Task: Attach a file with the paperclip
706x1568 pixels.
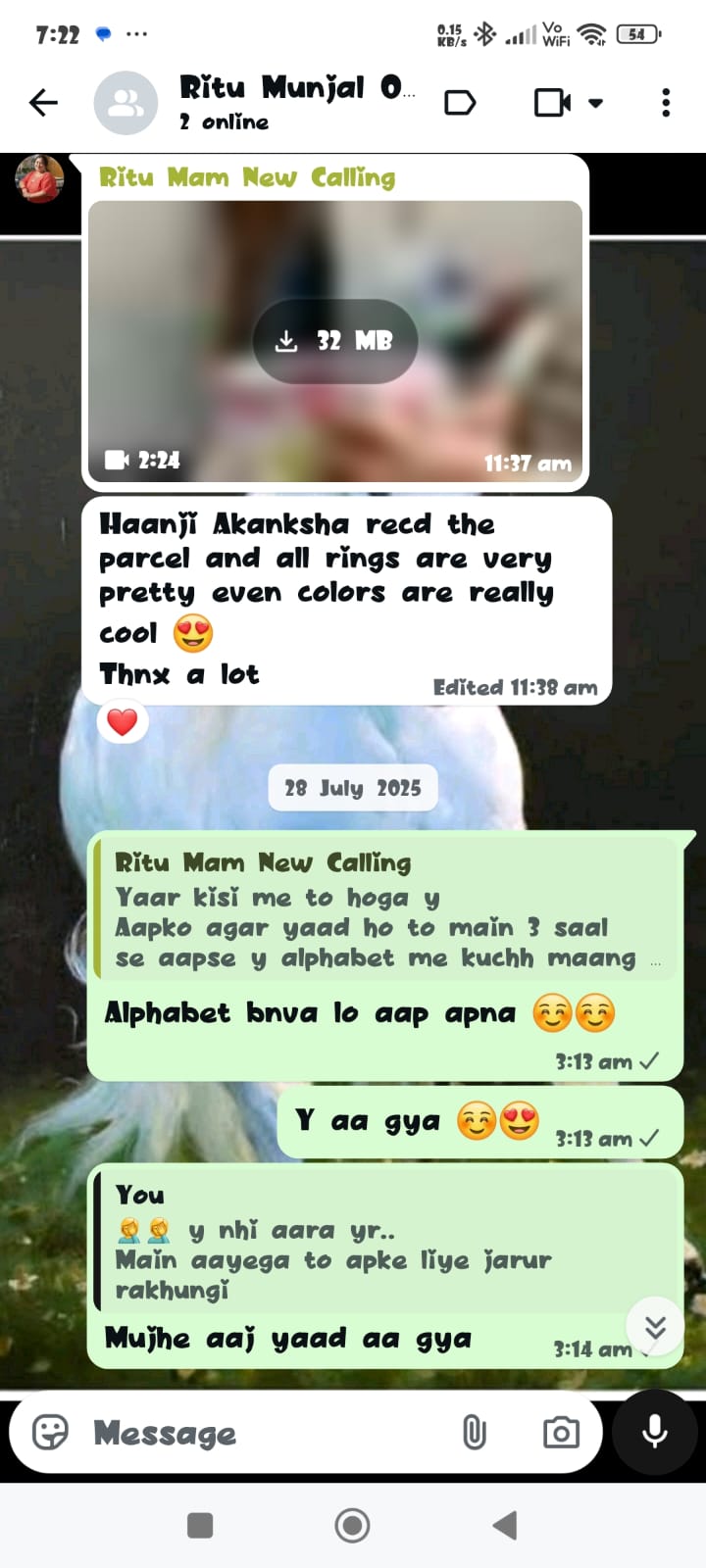Action: tap(474, 1433)
